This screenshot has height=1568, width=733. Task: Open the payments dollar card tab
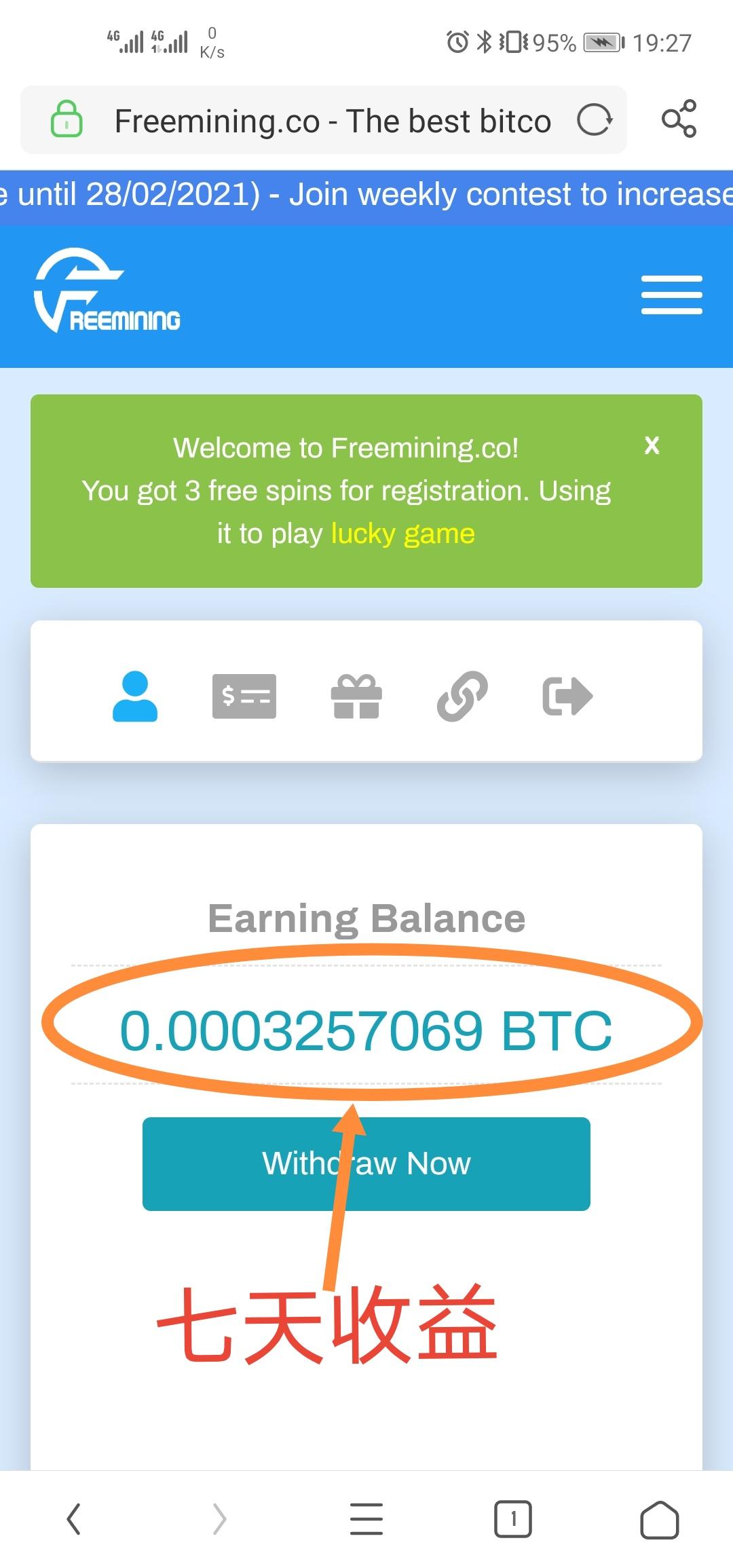244,696
